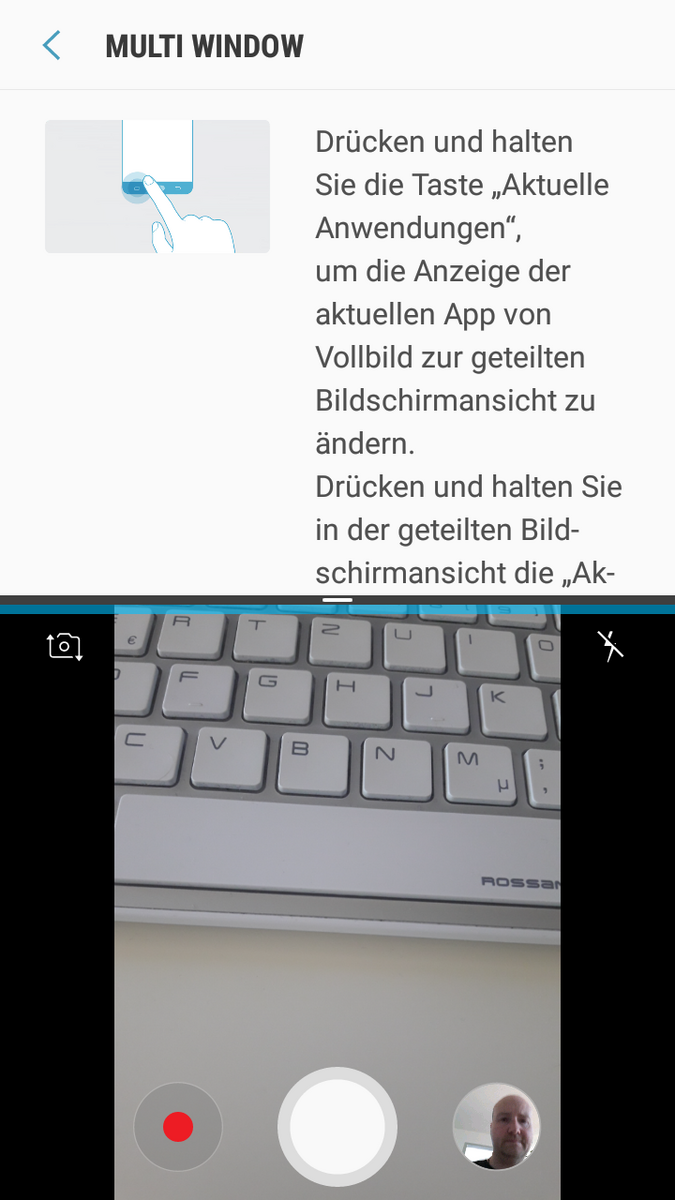675x1200 pixels.
Task: Tap the split-screen divider handle
Action: click(x=338, y=599)
